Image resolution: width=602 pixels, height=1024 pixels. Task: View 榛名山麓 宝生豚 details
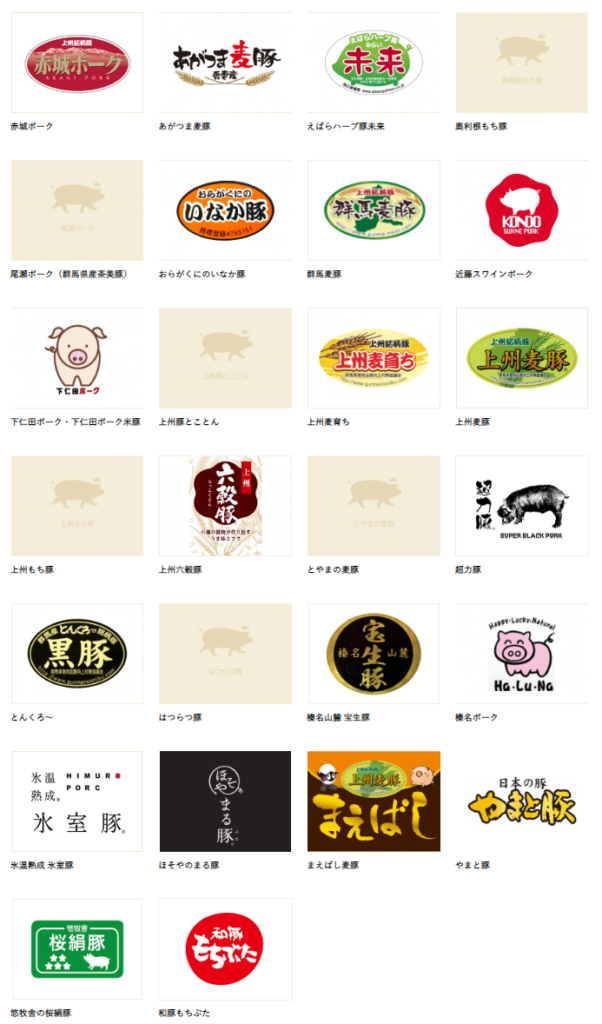pyautogui.click(x=373, y=654)
